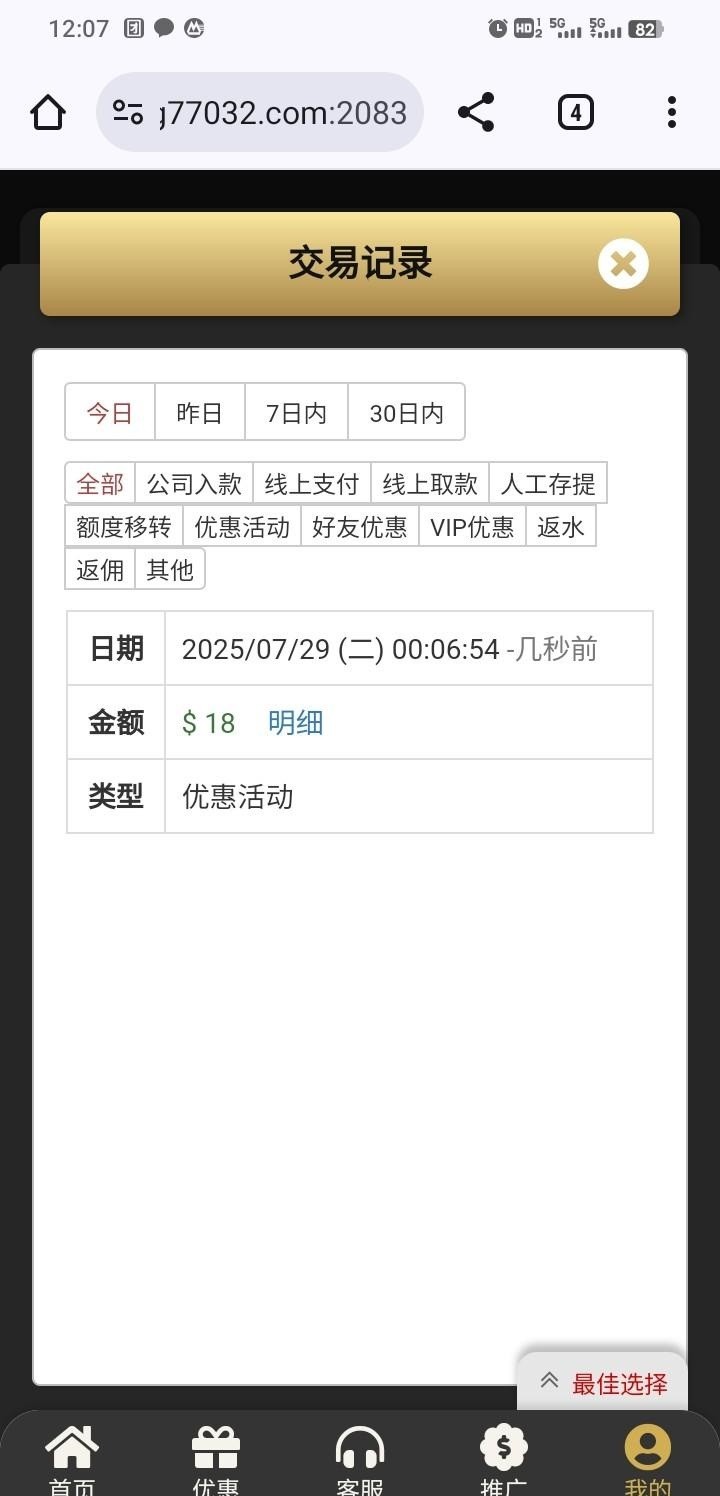
Task: Show 线上取款 transactions
Action: tap(429, 484)
